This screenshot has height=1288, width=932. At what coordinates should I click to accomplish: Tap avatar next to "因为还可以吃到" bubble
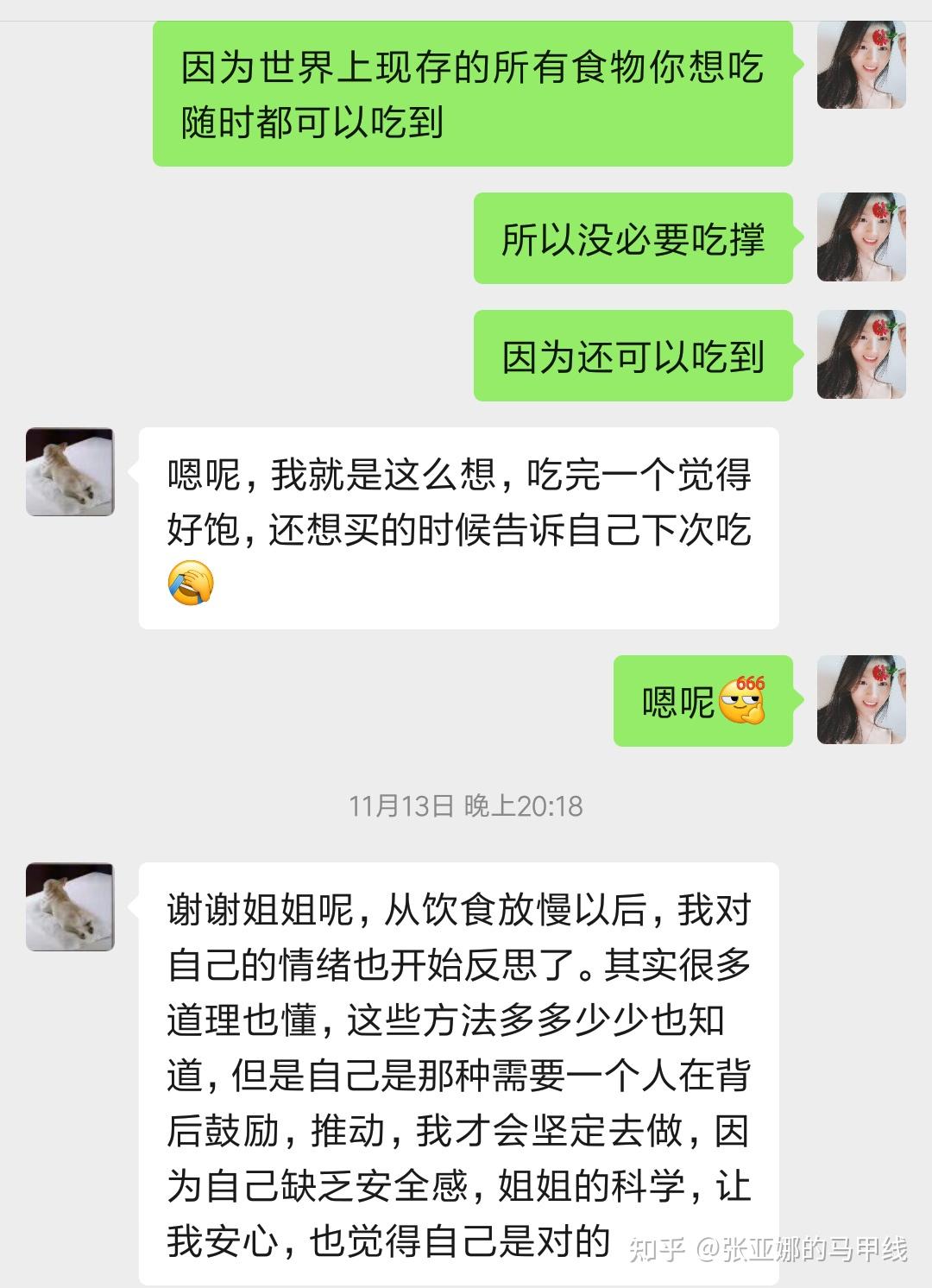(x=861, y=355)
